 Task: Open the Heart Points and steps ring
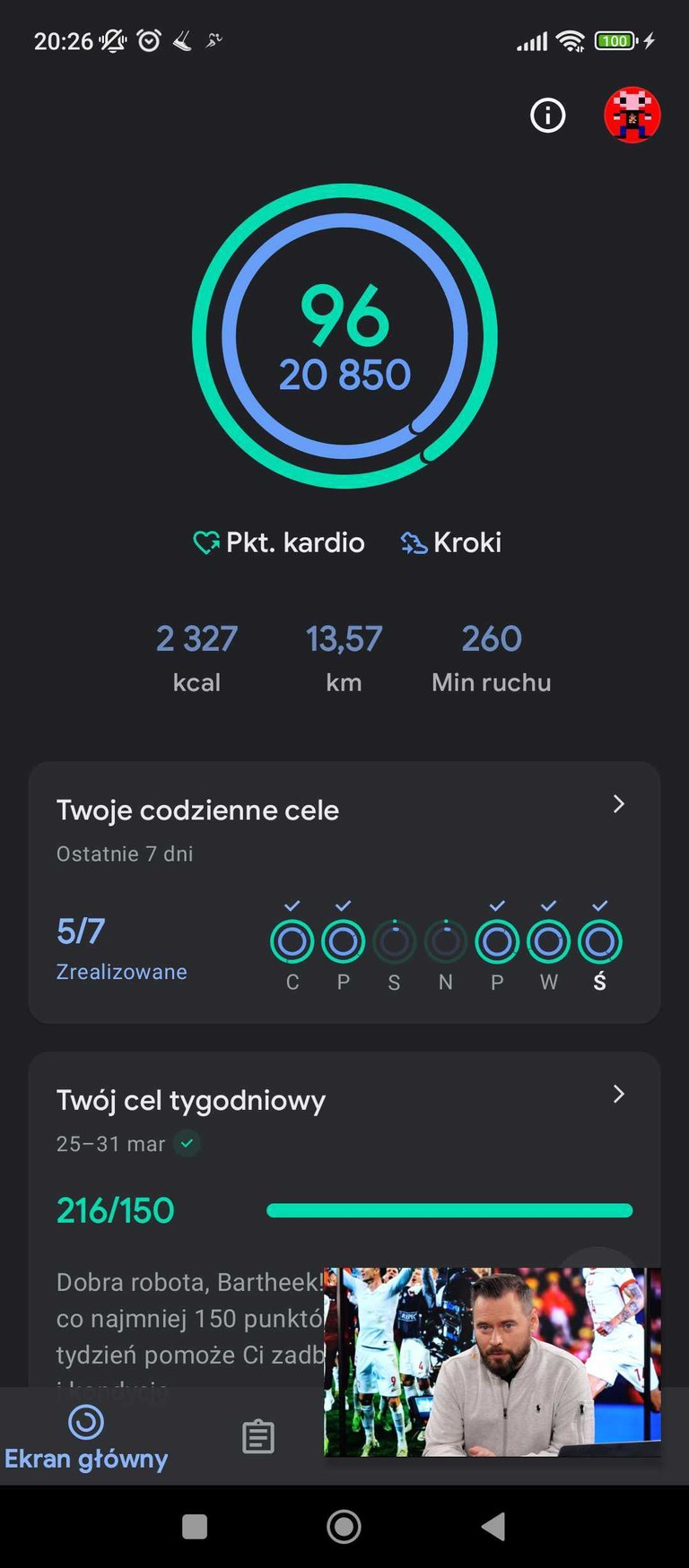click(x=344, y=336)
